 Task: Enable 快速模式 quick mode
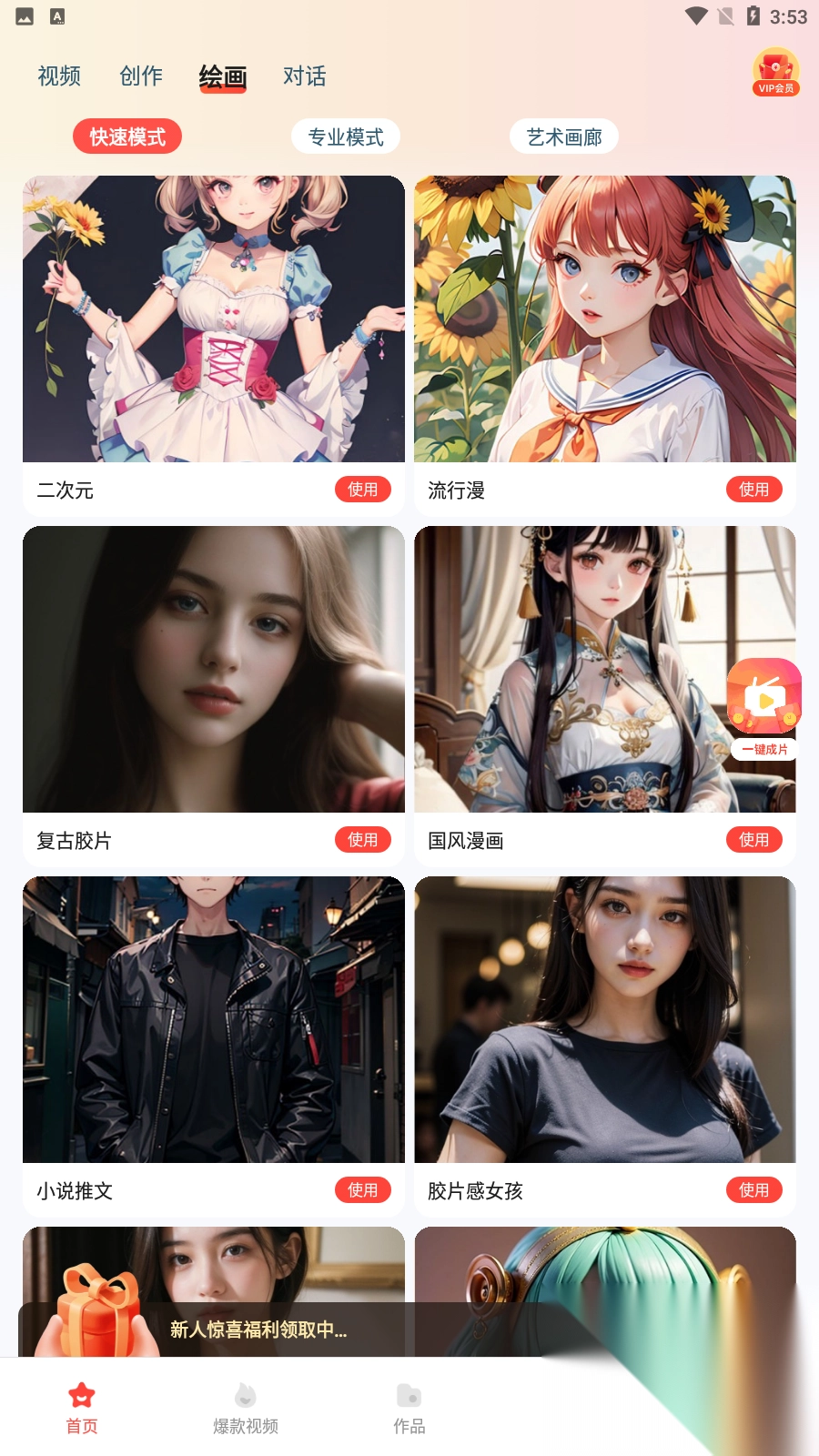(x=127, y=136)
